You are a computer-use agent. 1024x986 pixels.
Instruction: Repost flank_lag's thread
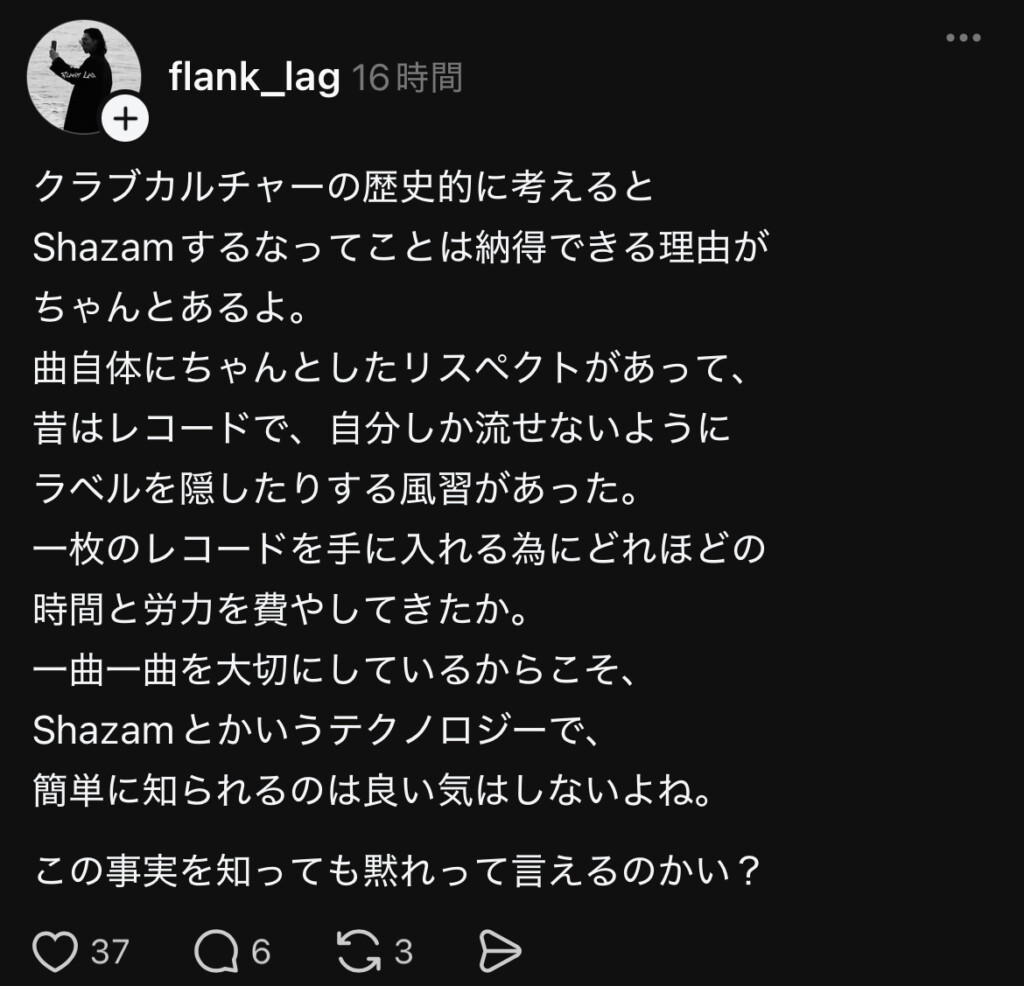358,952
